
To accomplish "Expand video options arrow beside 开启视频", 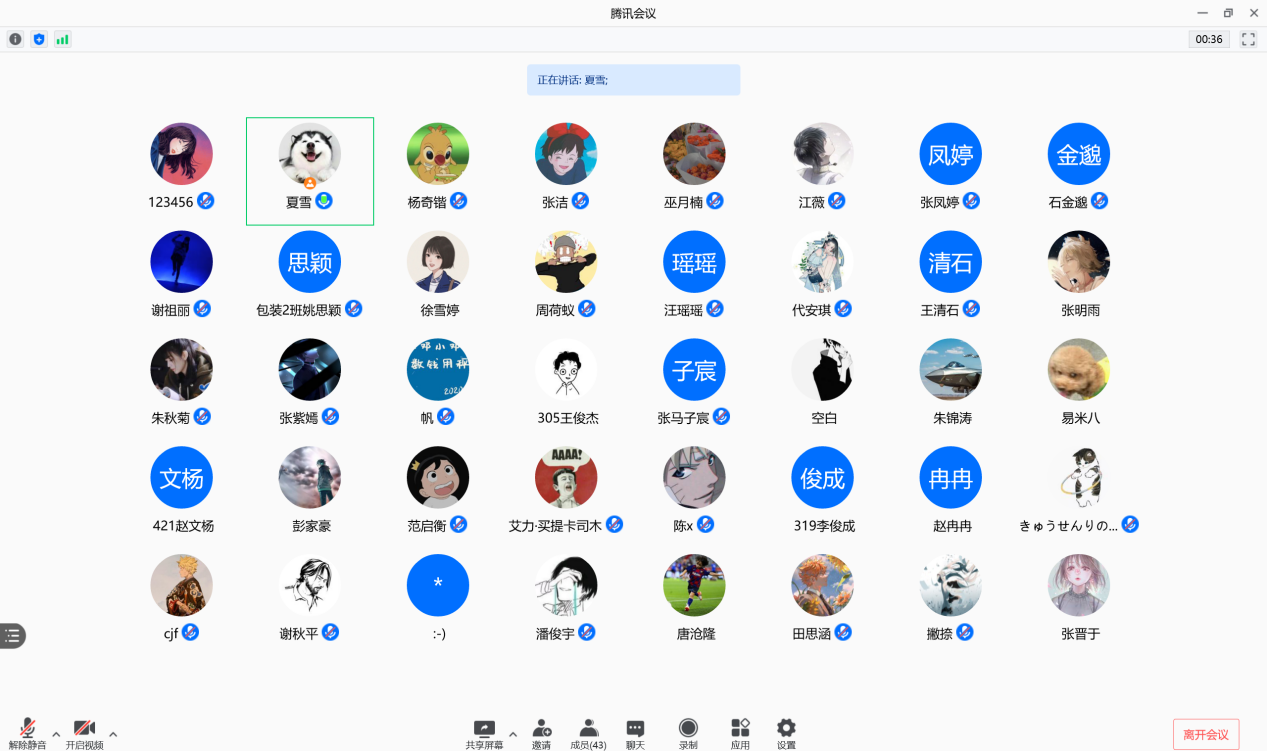I will (113, 734).
